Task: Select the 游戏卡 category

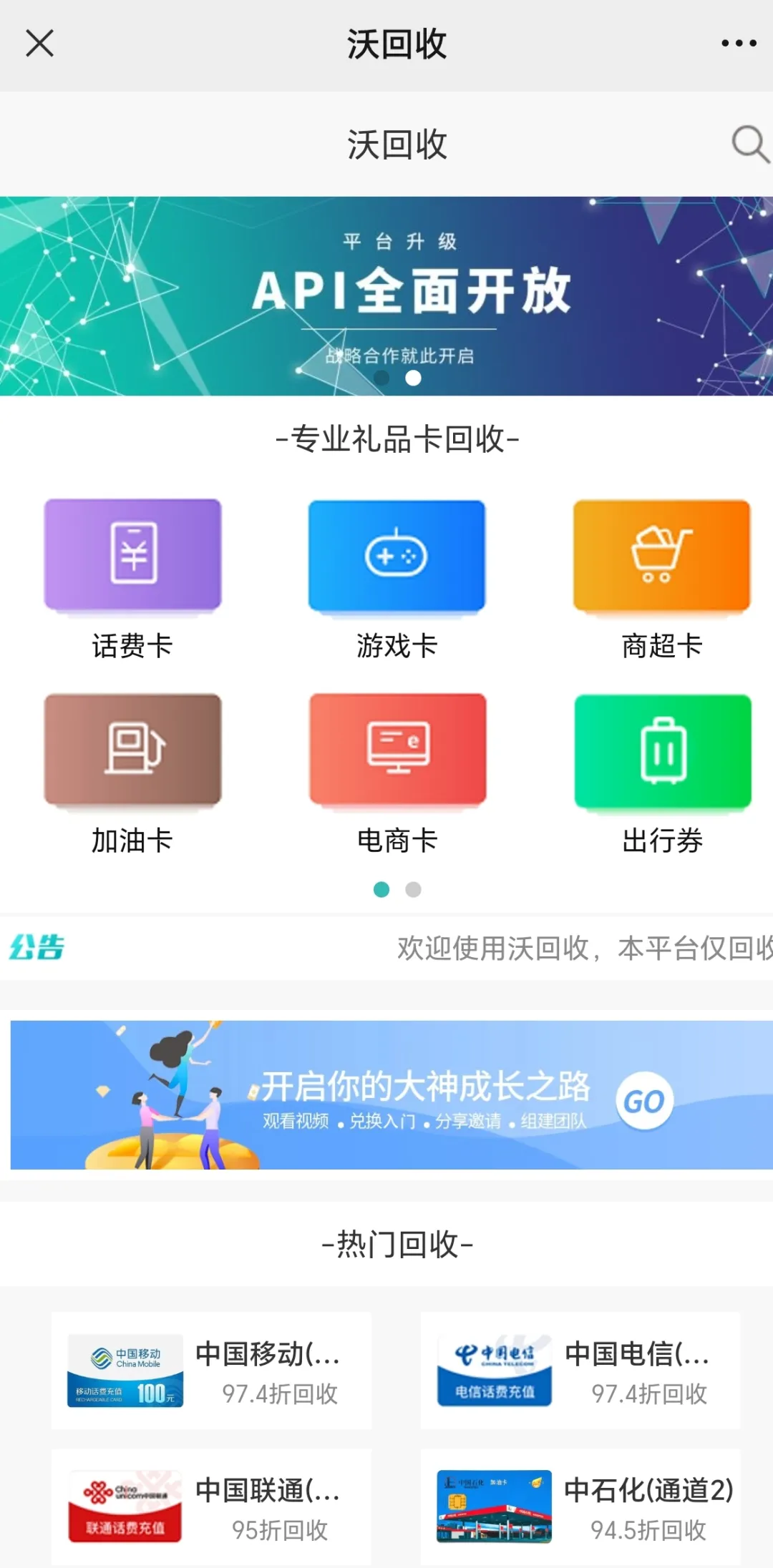Action: (x=397, y=579)
